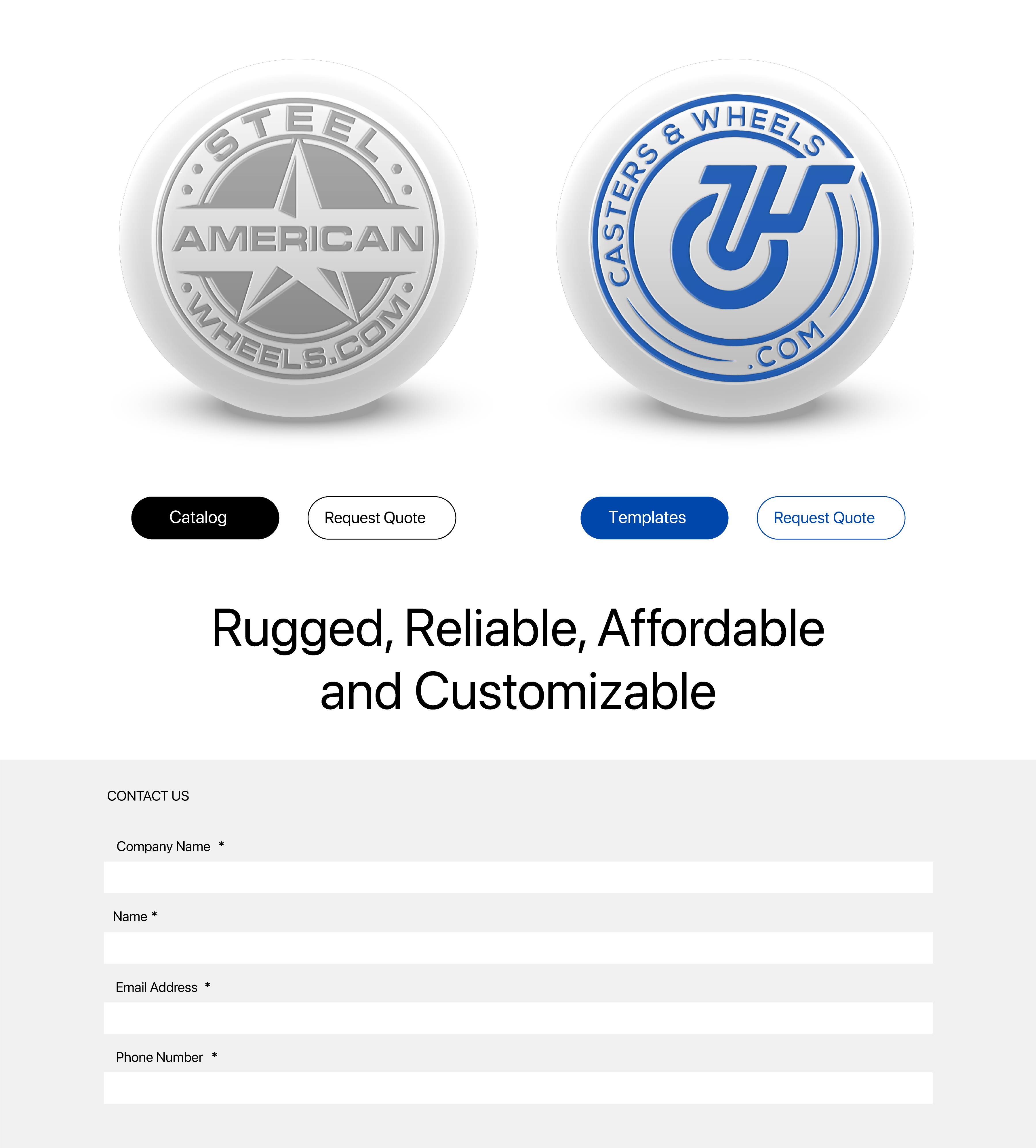Tap the blue-outlined Request Quote button
Viewport: 1036px width, 1148px height.
831,517
